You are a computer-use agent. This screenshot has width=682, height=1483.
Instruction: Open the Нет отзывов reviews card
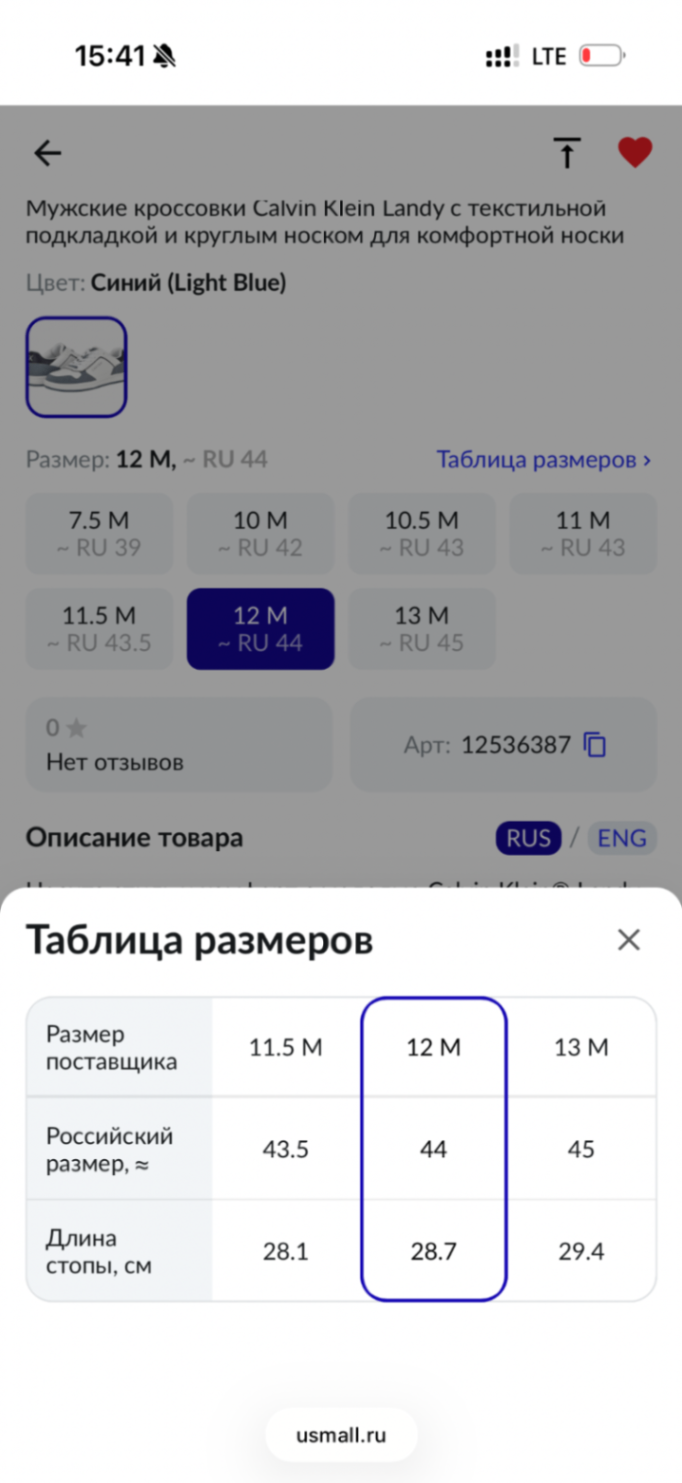(x=179, y=745)
